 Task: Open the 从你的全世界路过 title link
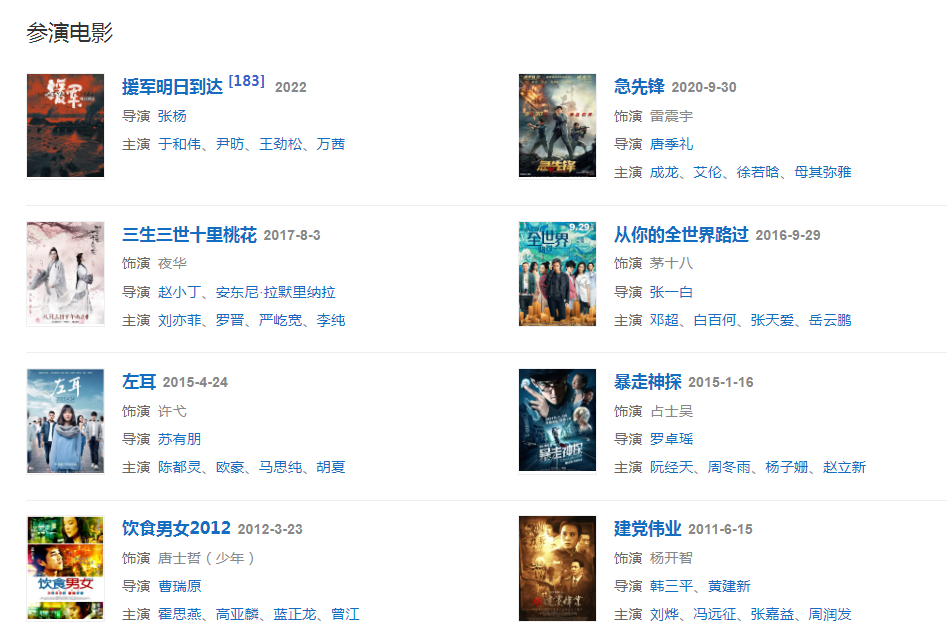[x=681, y=235]
